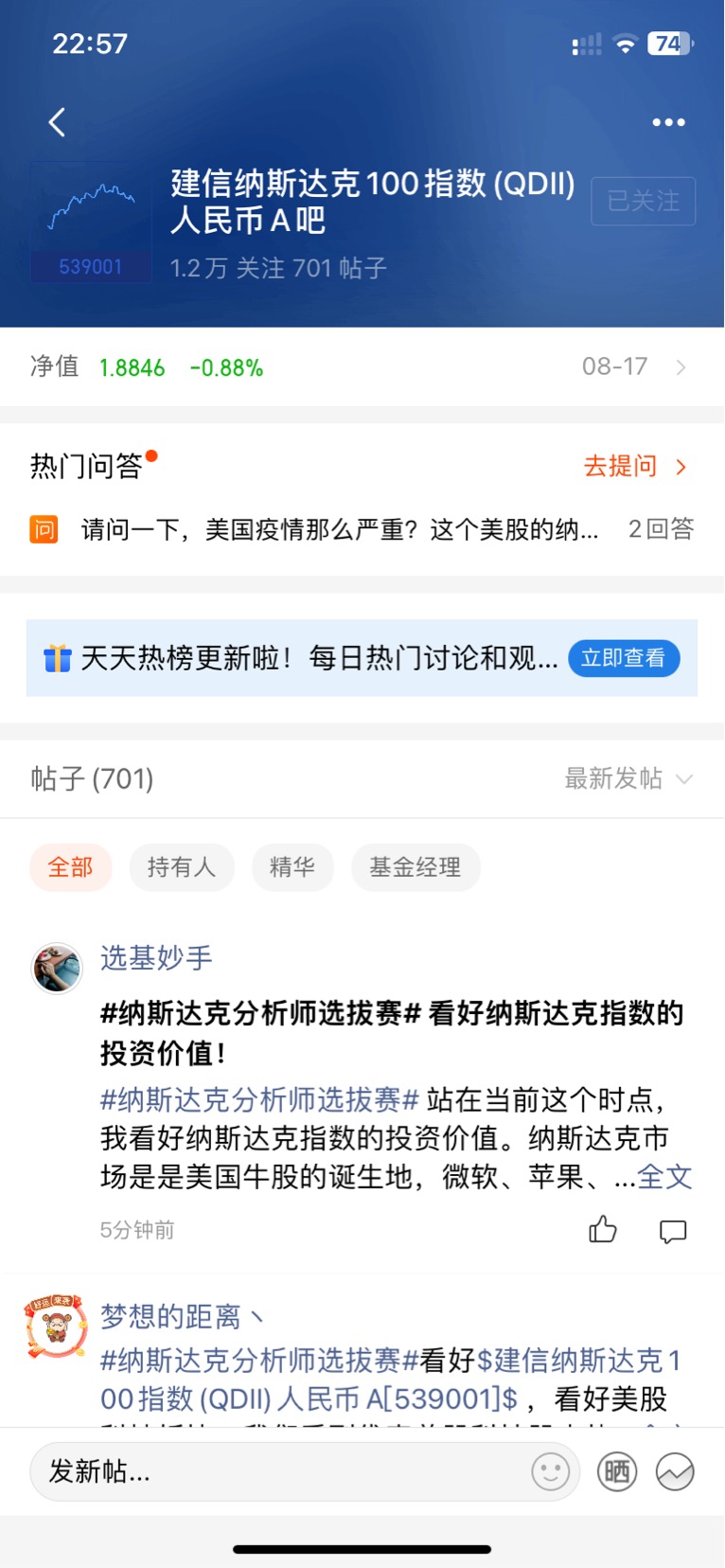Viewport: 725px width, 1568px height.
Task: Click the gift icon on the hot list banner
Action: [59, 658]
